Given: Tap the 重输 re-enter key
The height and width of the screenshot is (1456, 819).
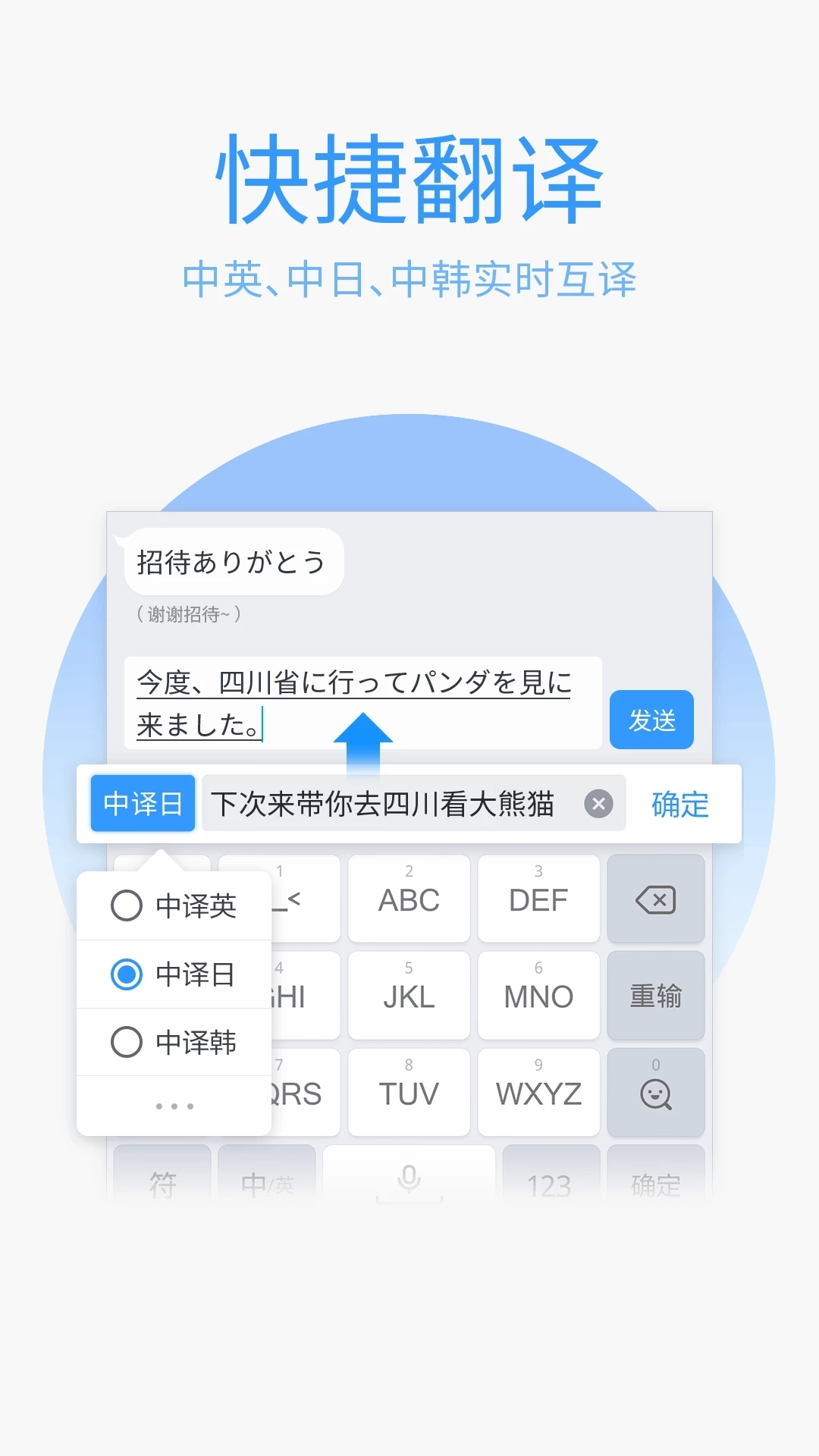Looking at the screenshot, I should tap(655, 996).
